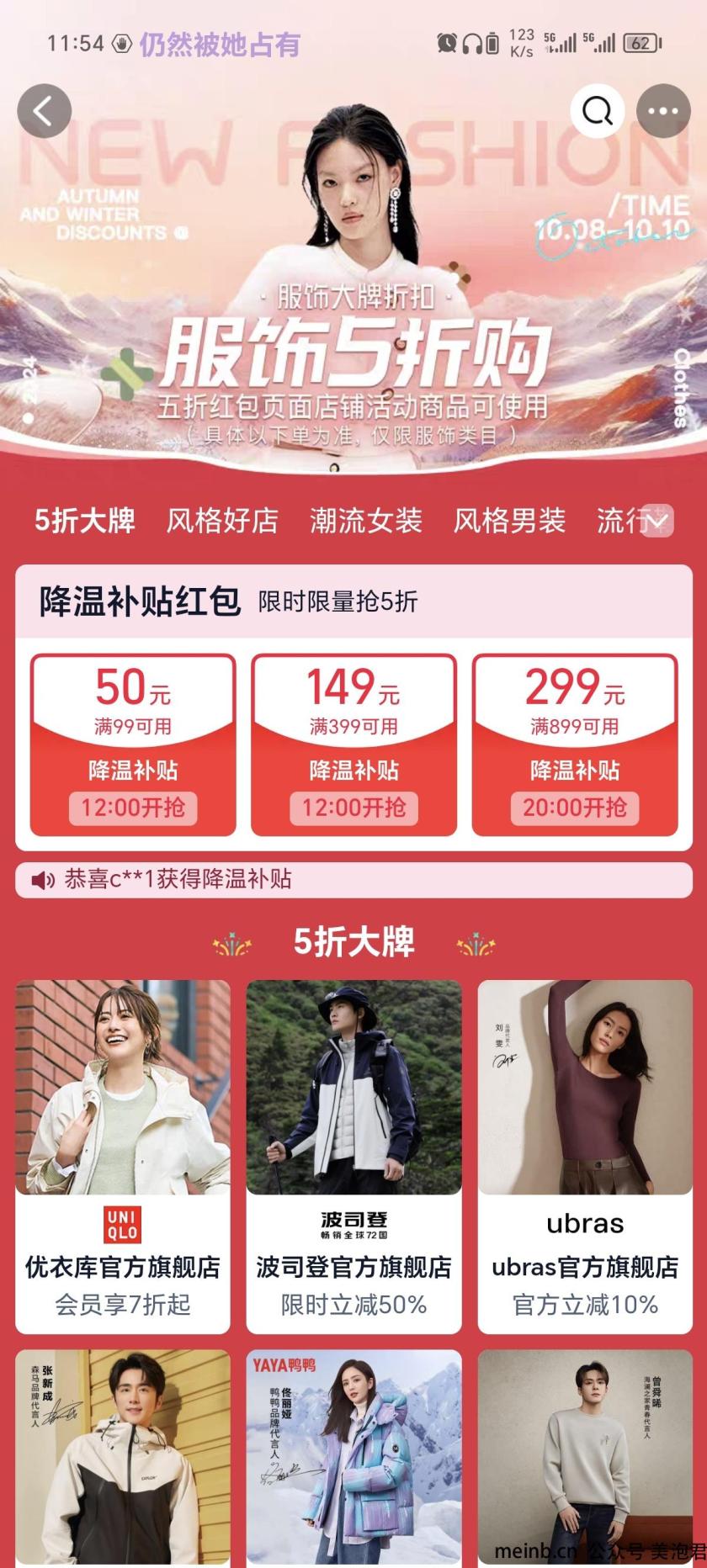The height and width of the screenshot is (1568, 707).
Task: Claim the 299元 coupon opening at 20:00
Action: point(575,808)
